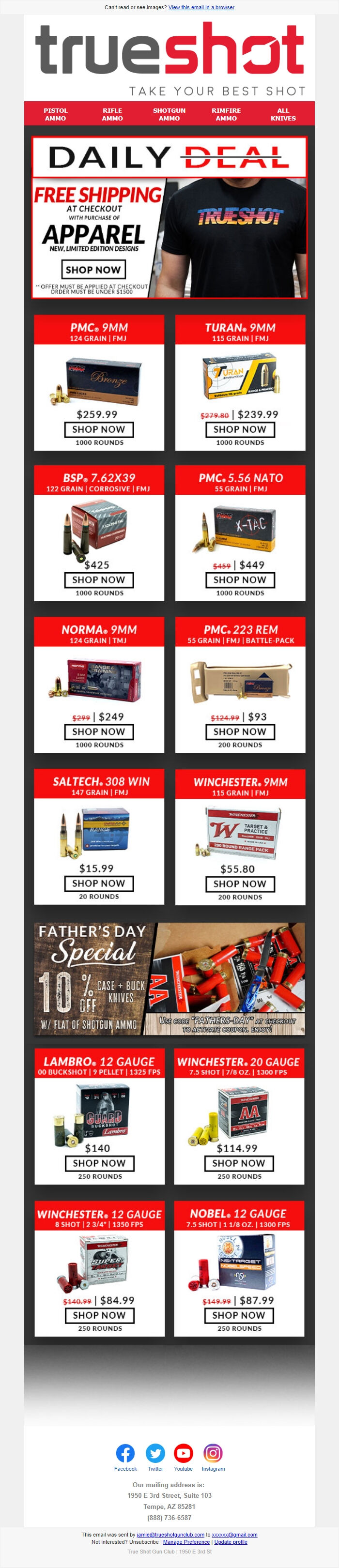The width and height of the screenshot is (339, 1568).
Task: Tap Shop Now in the apparel Daily Deal banner
Action: 93,270
